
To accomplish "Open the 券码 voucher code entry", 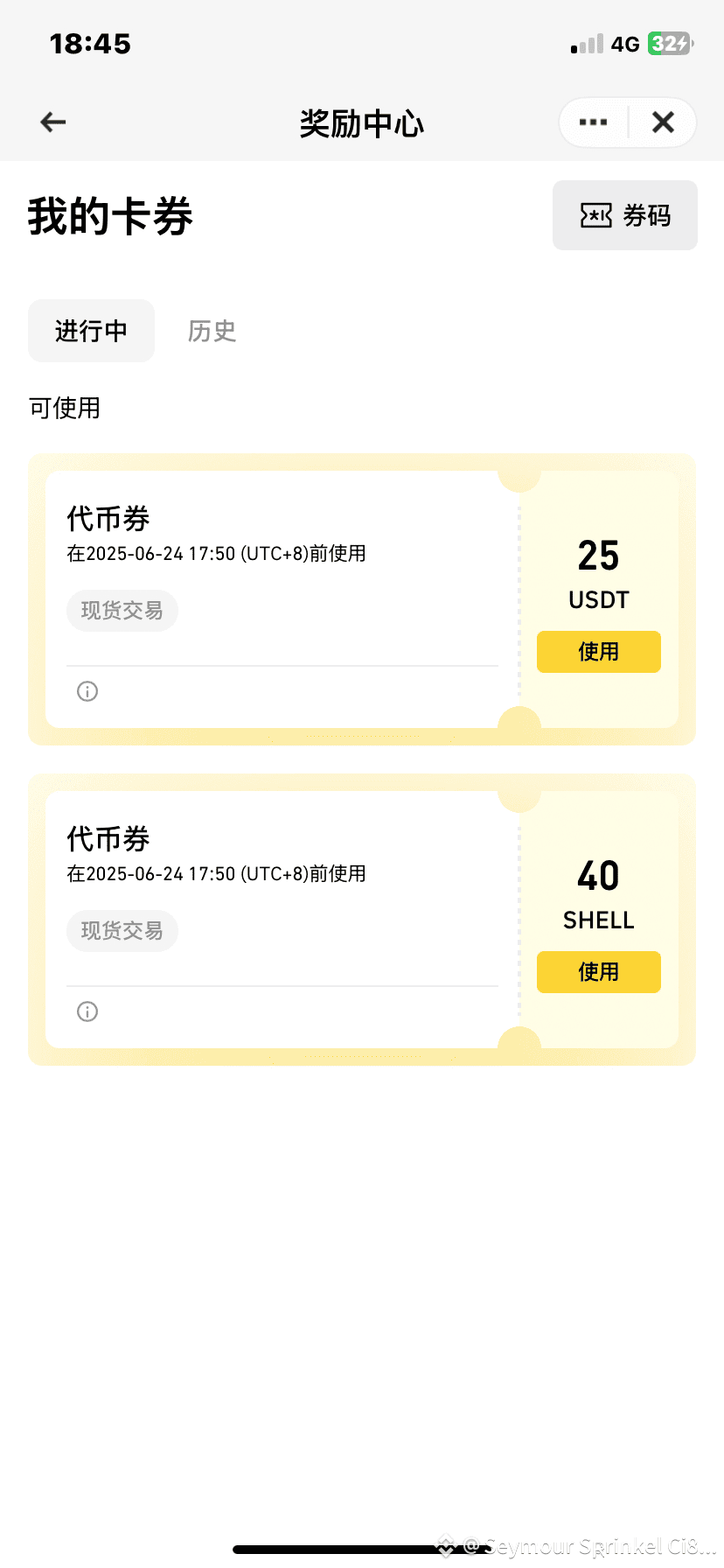I will coord(625,215).
